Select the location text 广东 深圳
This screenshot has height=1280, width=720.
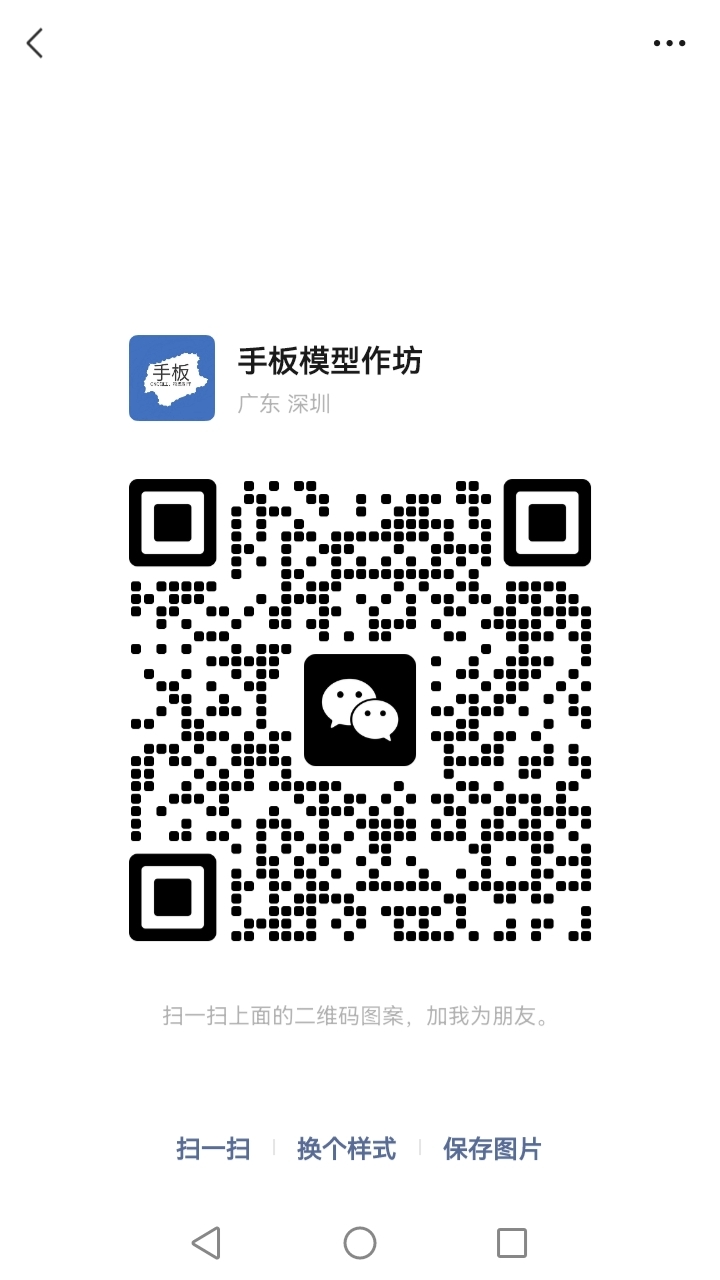point(284,404)
